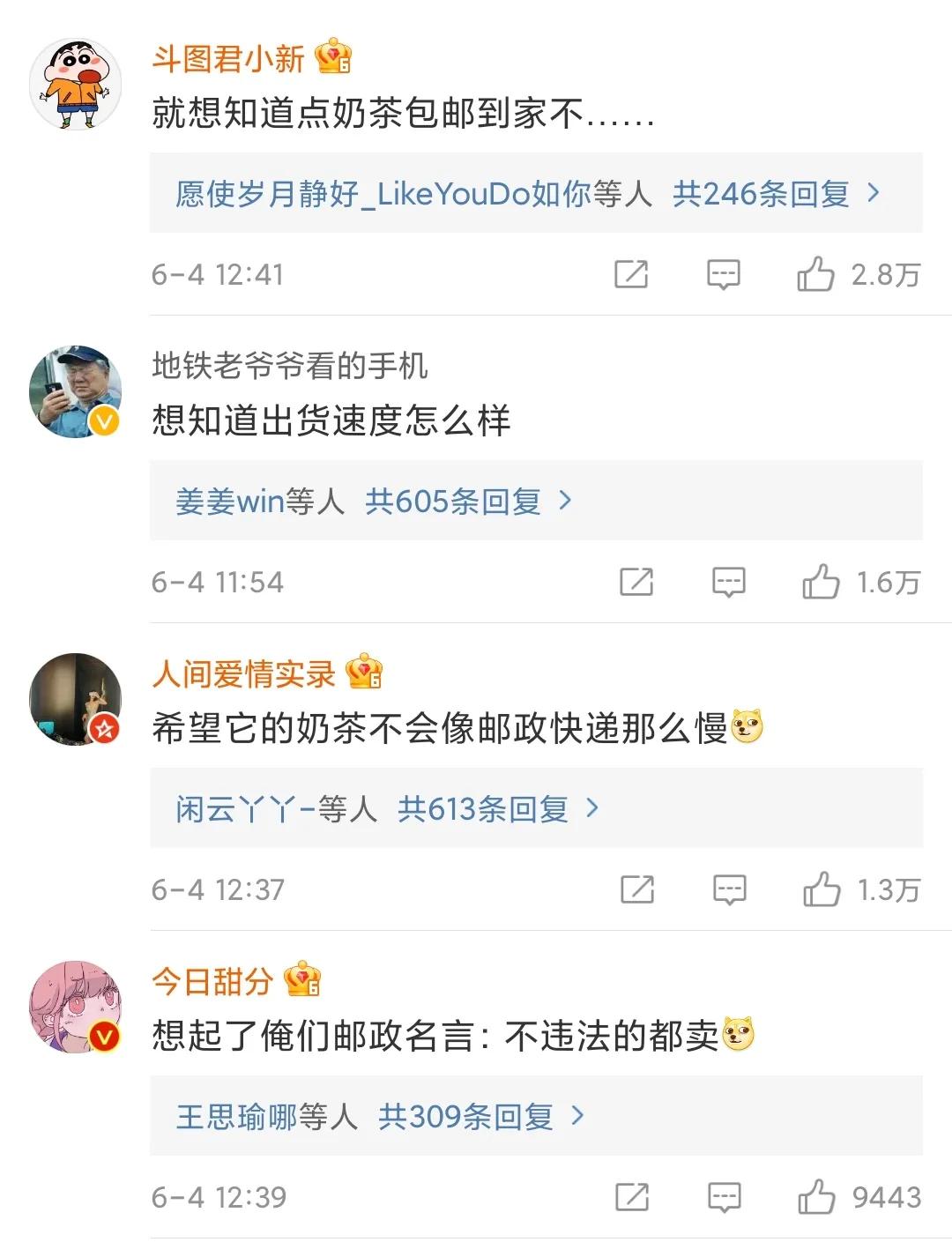Like 人间爱情实录's comment via thumbs-up icon
This screenshot has height=1242, width=952.
click(820, 890)
